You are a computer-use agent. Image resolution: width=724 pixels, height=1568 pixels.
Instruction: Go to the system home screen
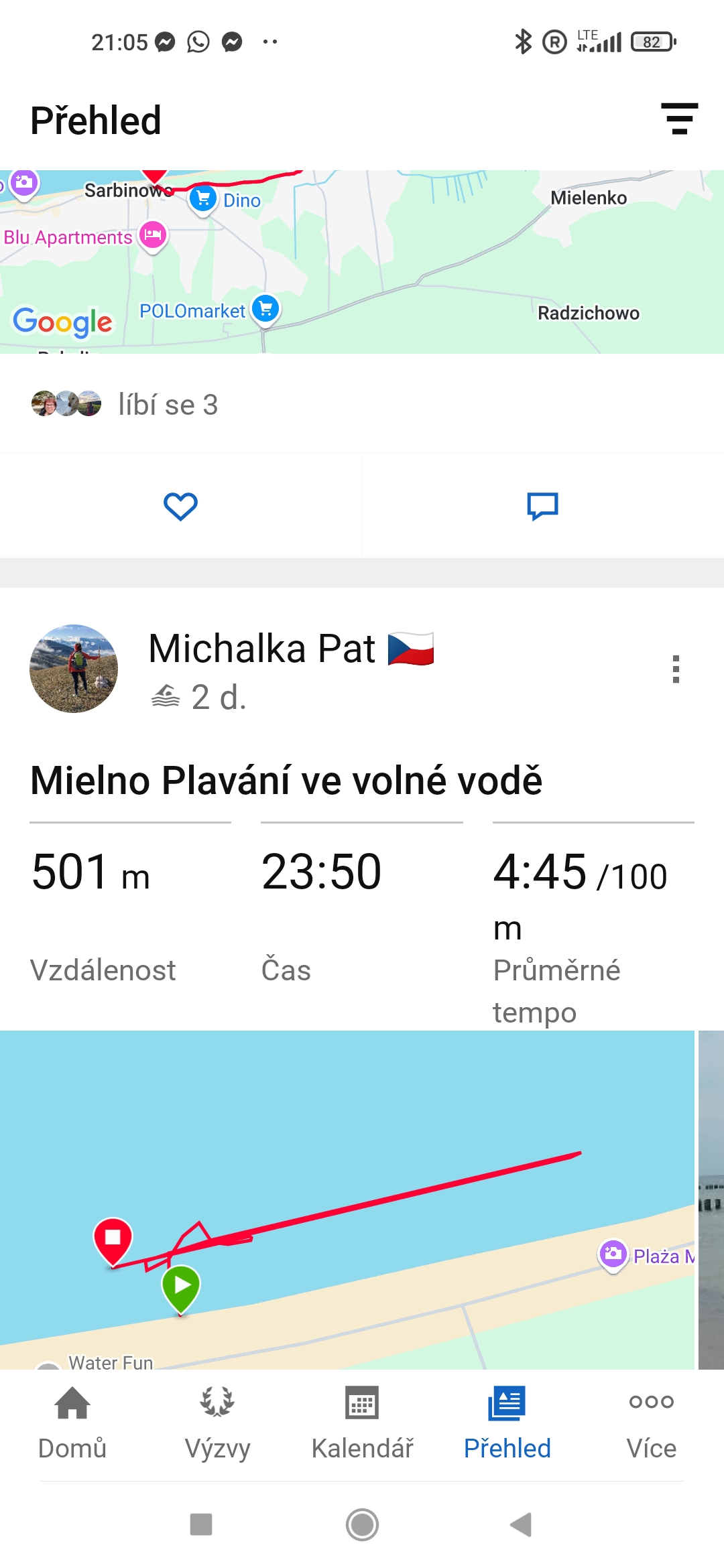tap(362, 1524)
